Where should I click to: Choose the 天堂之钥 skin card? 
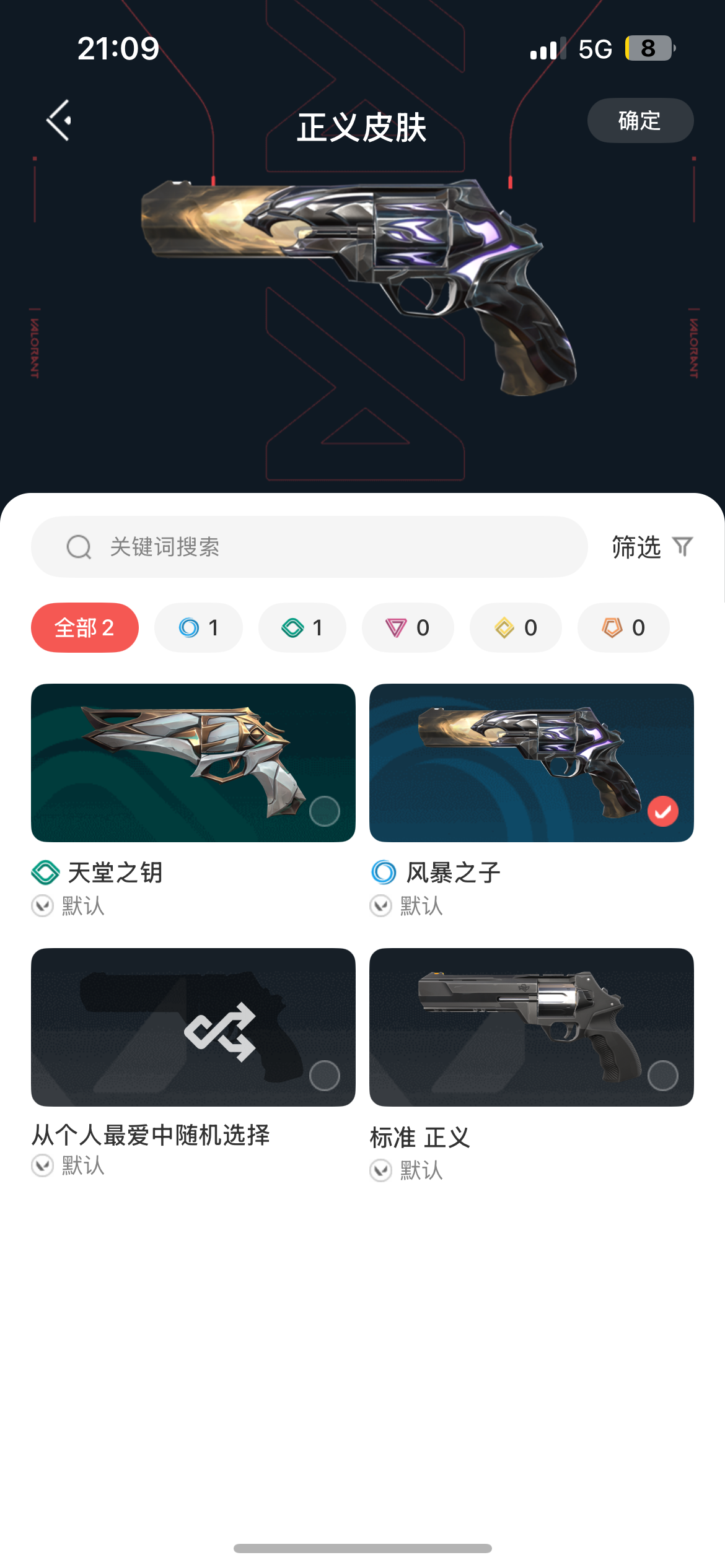coord(193,762)
